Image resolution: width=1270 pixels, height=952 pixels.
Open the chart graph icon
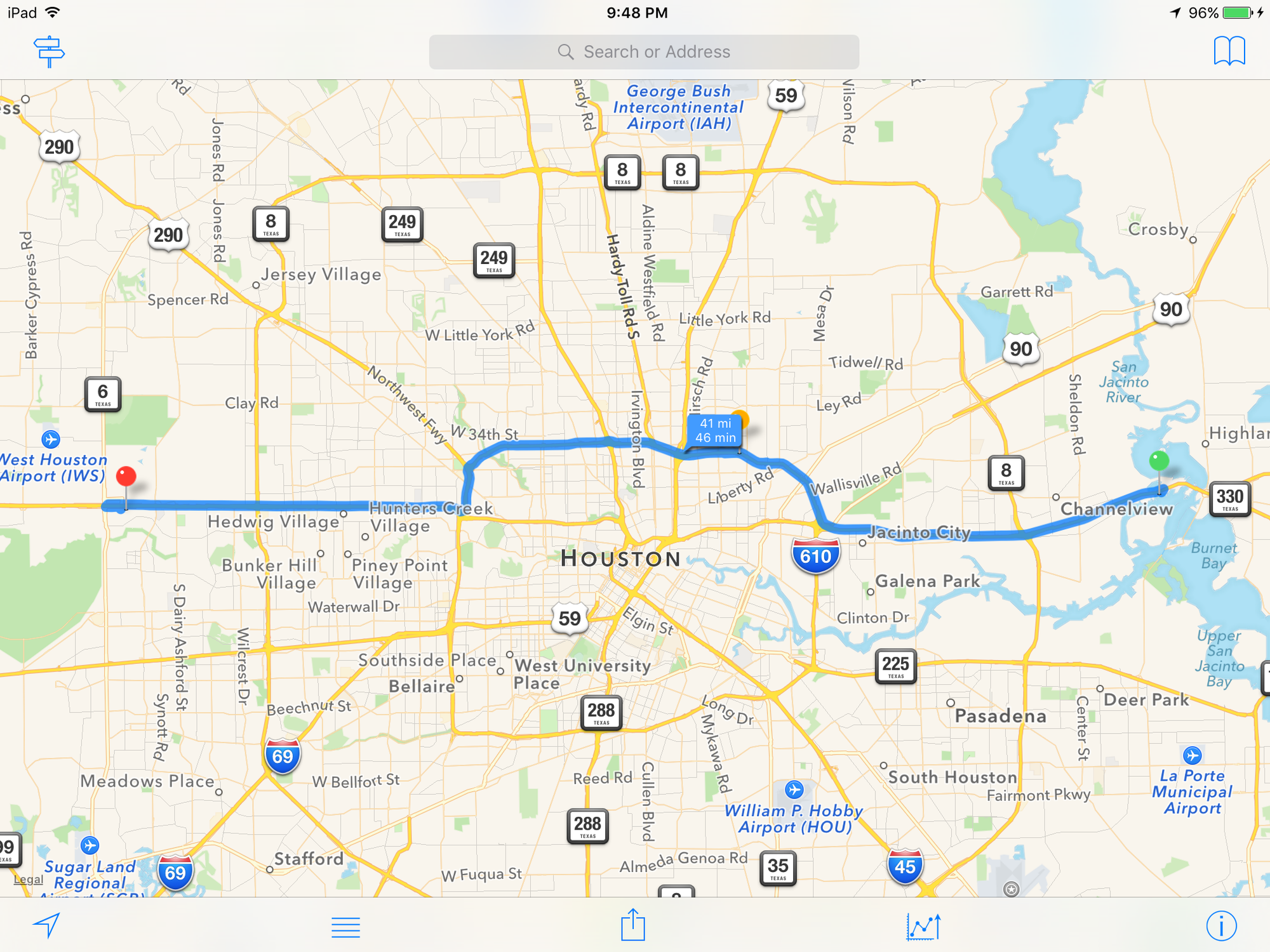click(923, 927)
